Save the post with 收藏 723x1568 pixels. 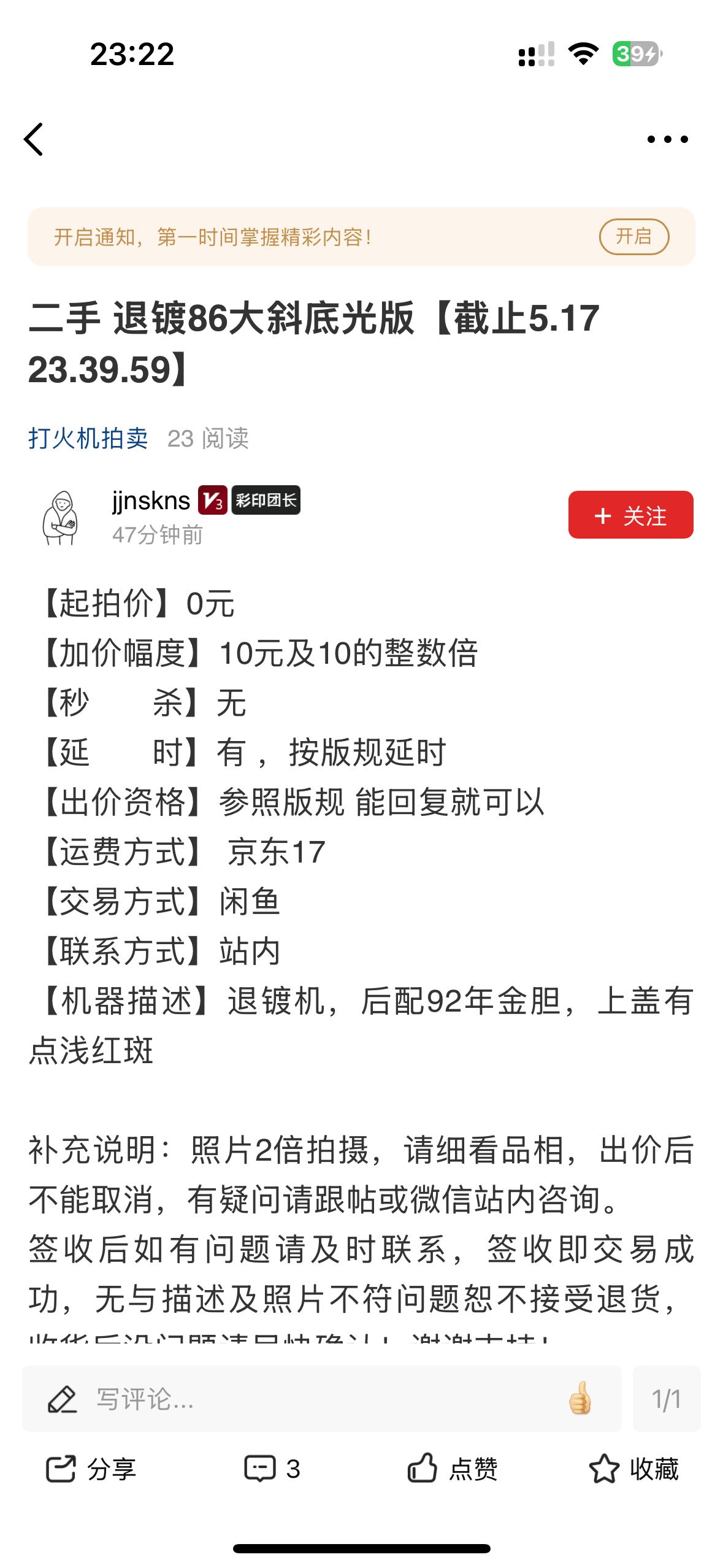(x=633, y=1469)
